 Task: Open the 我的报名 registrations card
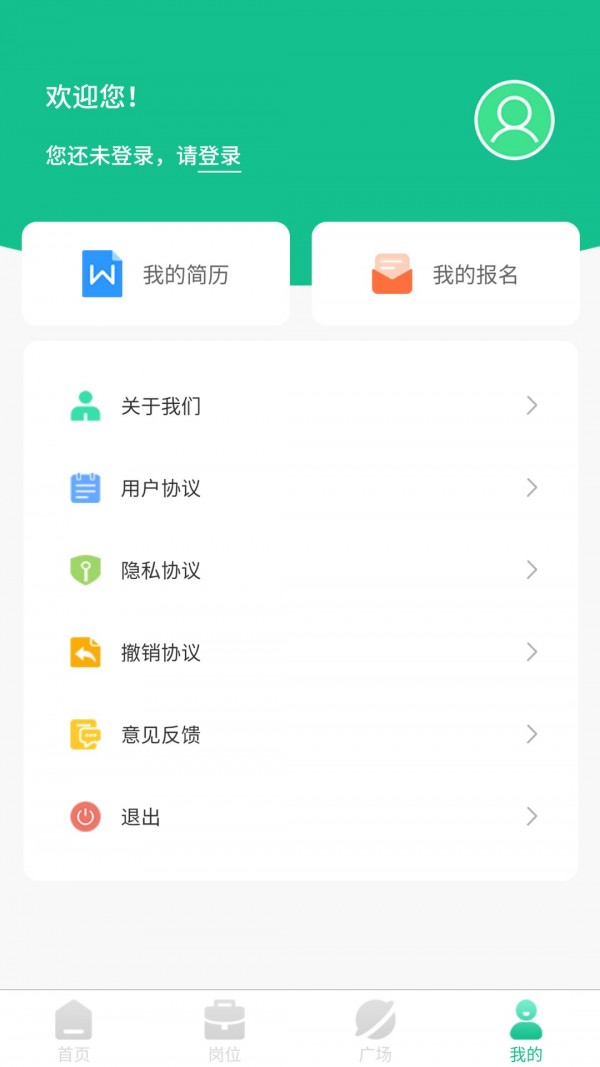pos(446,274)
